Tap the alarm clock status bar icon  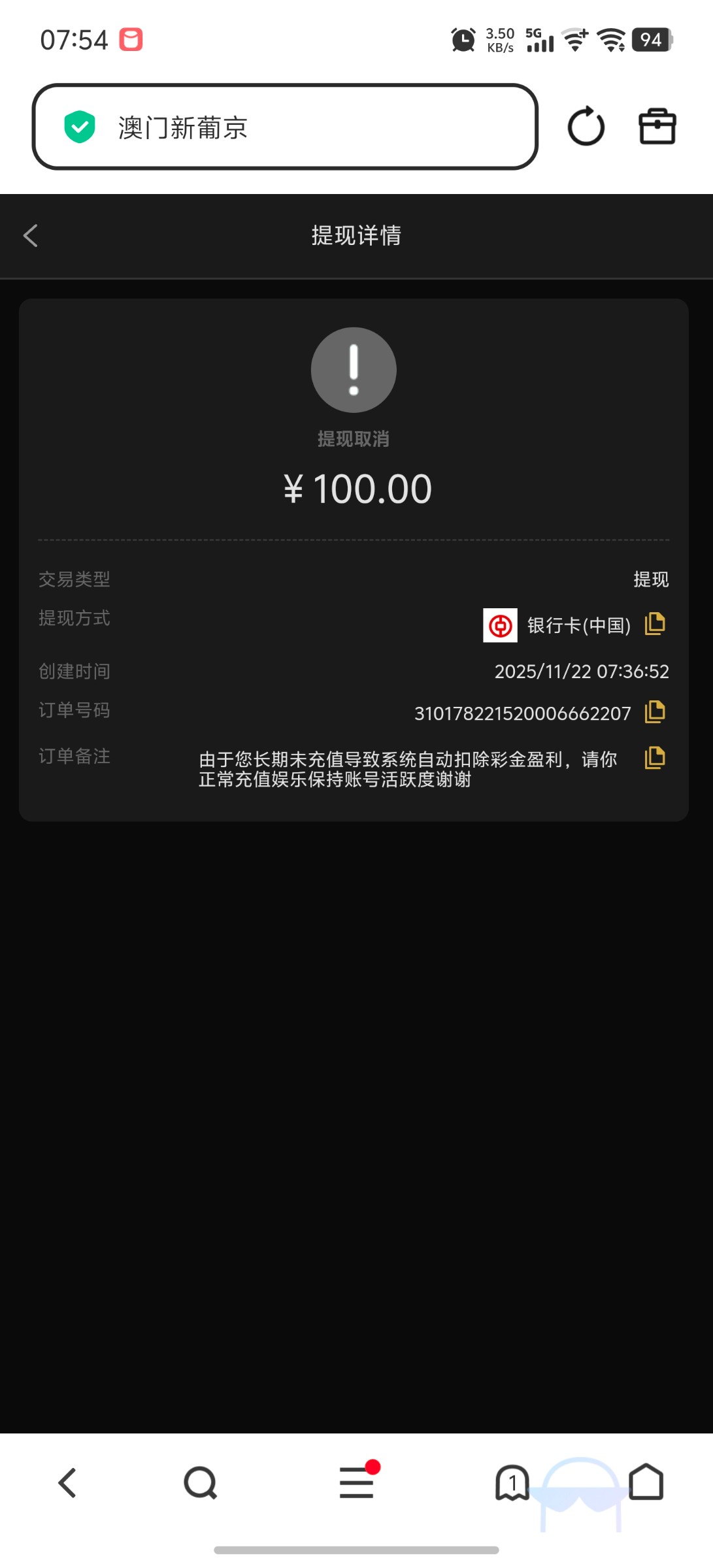462,39
